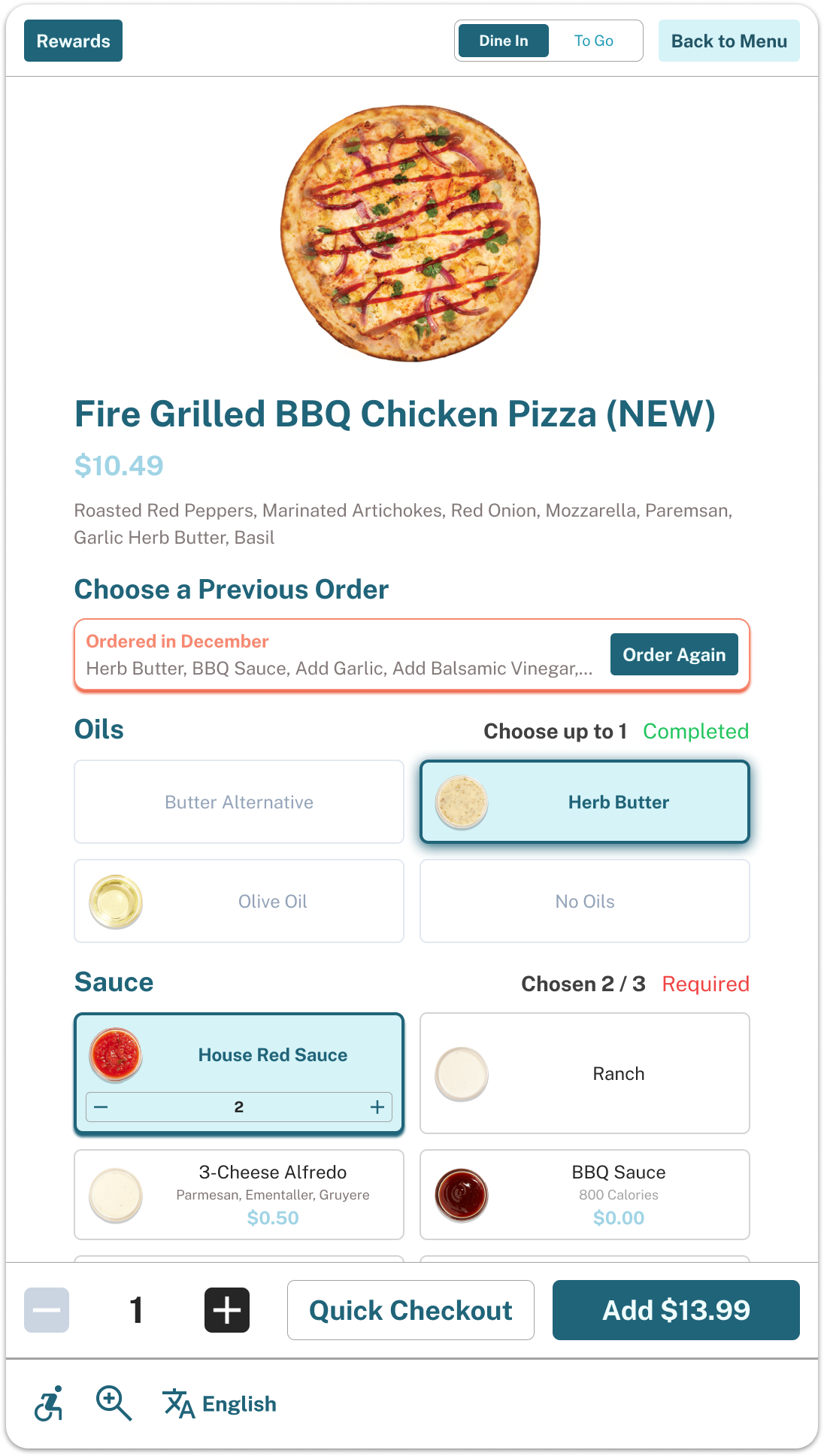The image size is (824, 1456).
Task: Tap the zoom magnifier icon
Action: 114,1403
